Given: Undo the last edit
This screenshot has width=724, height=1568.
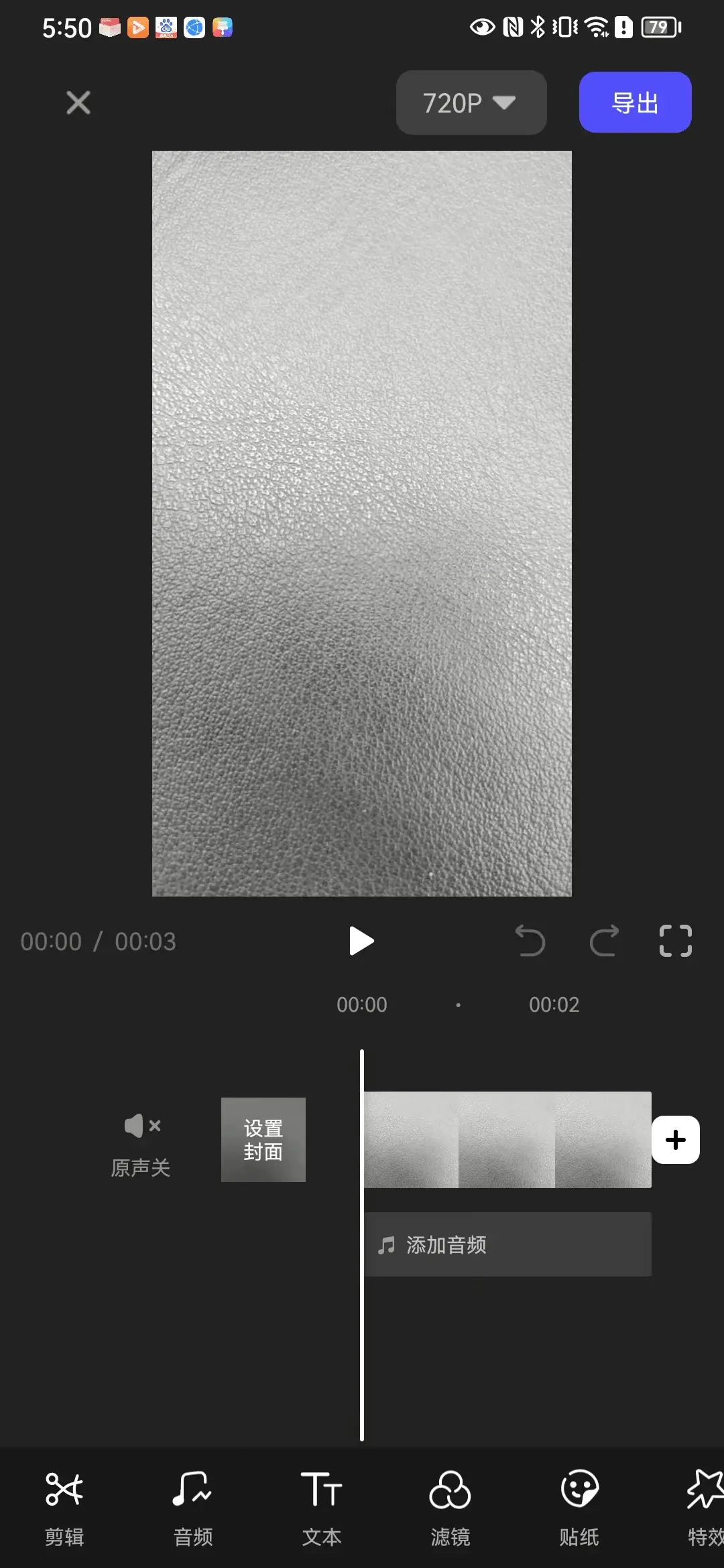Looking at the screenshot, I should pyautogui.click(x=530, y=941).
